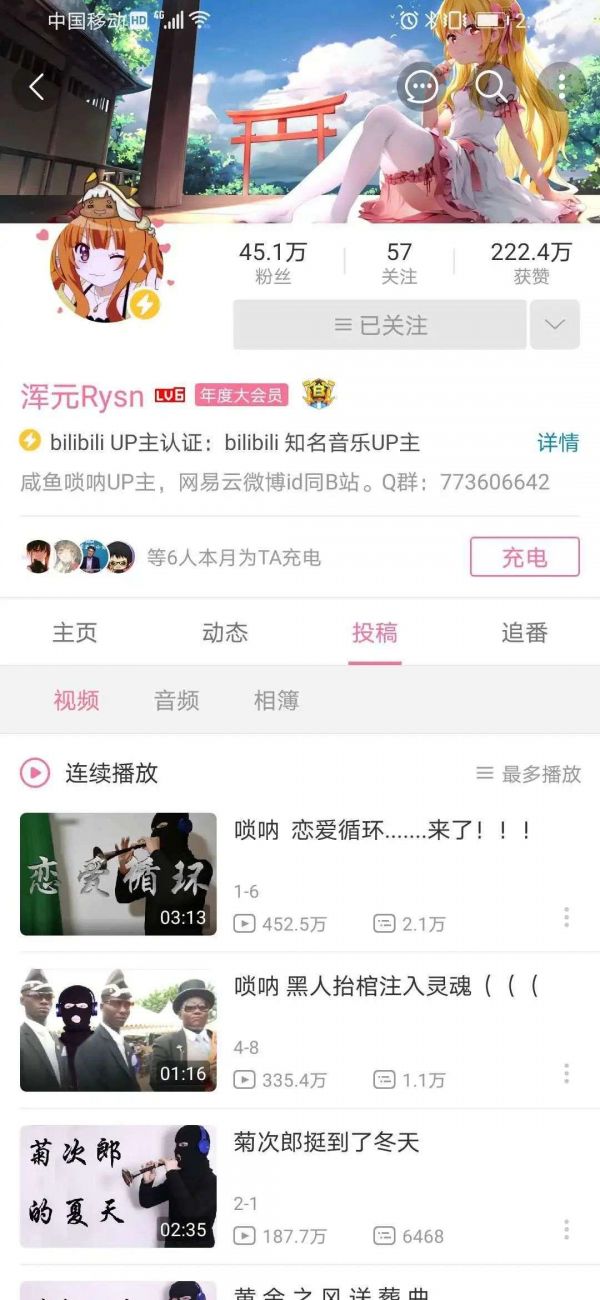Change sorting via 最多播放
Image resolution: width=600 pixels, height=1300 pixels.
(x=529, y=774)
